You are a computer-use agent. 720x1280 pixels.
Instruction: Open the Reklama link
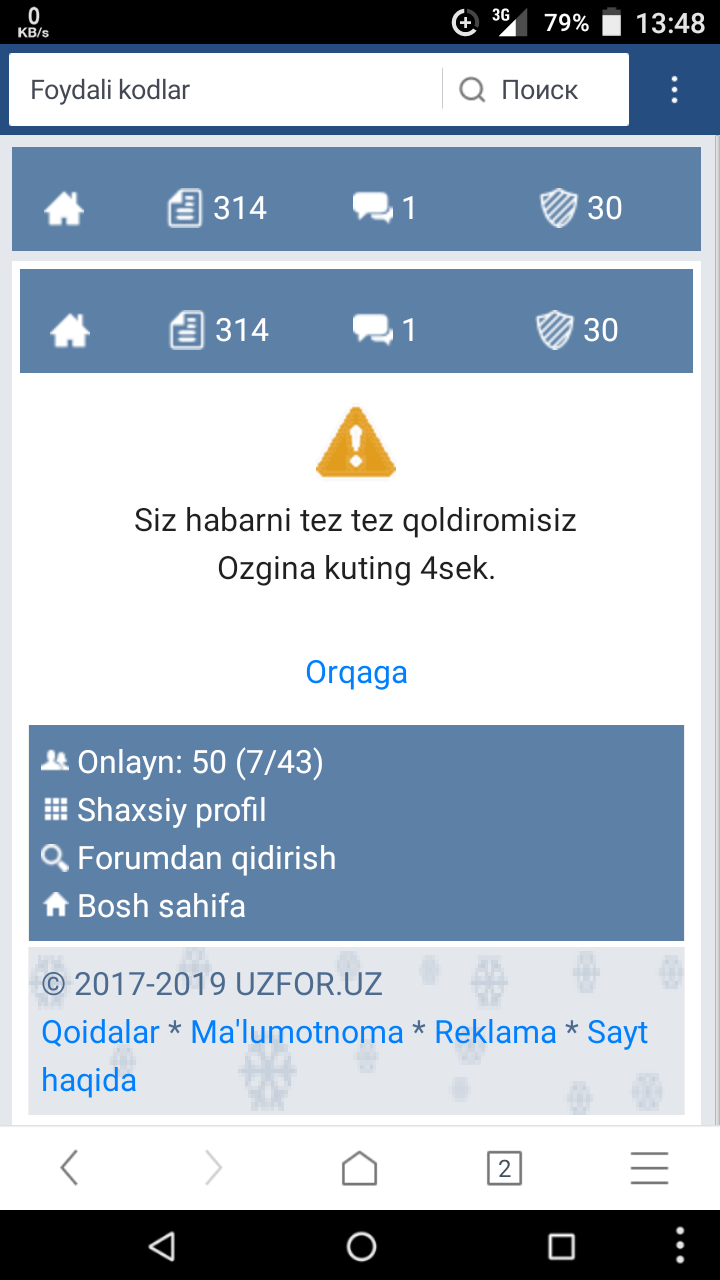coord(495,1032)
